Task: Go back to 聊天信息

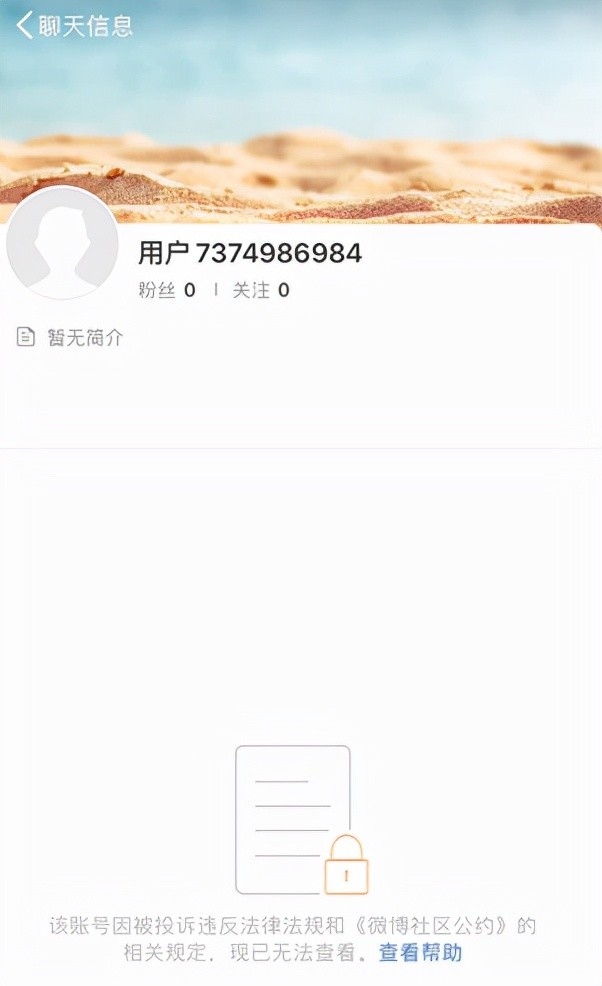Action: (x=74, y=26)
